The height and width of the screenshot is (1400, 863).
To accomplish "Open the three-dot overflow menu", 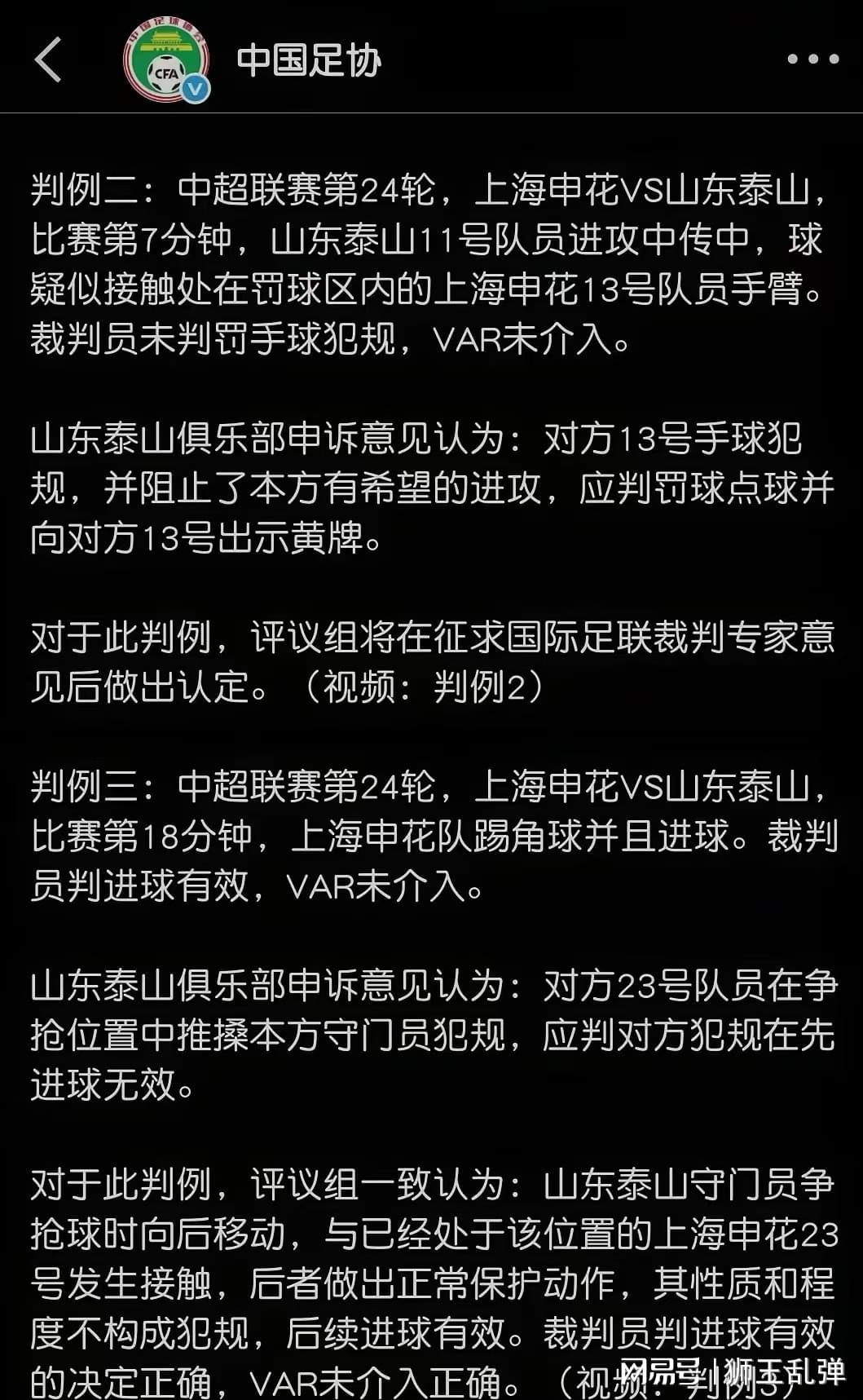I will (812, 59).
